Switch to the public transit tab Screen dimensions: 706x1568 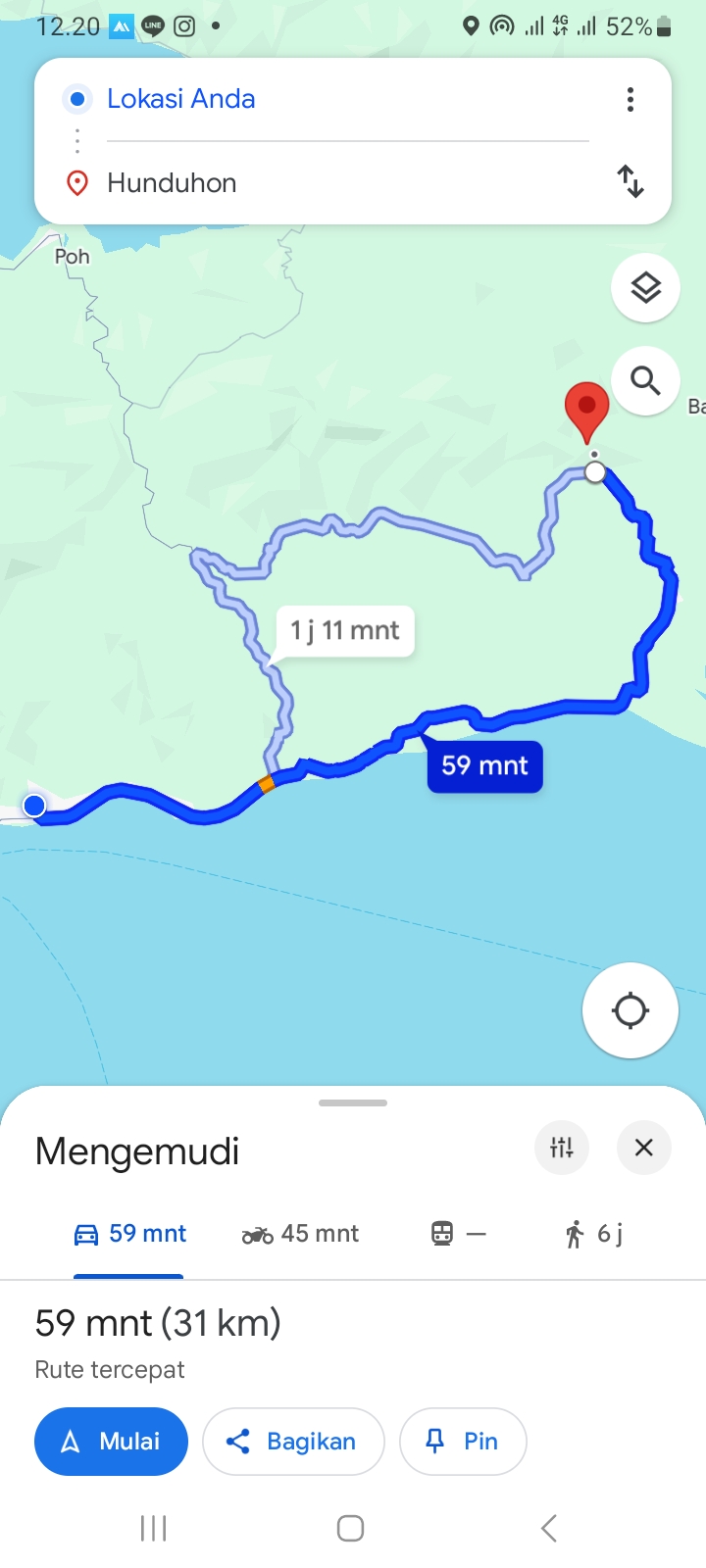pos(459,1234)
